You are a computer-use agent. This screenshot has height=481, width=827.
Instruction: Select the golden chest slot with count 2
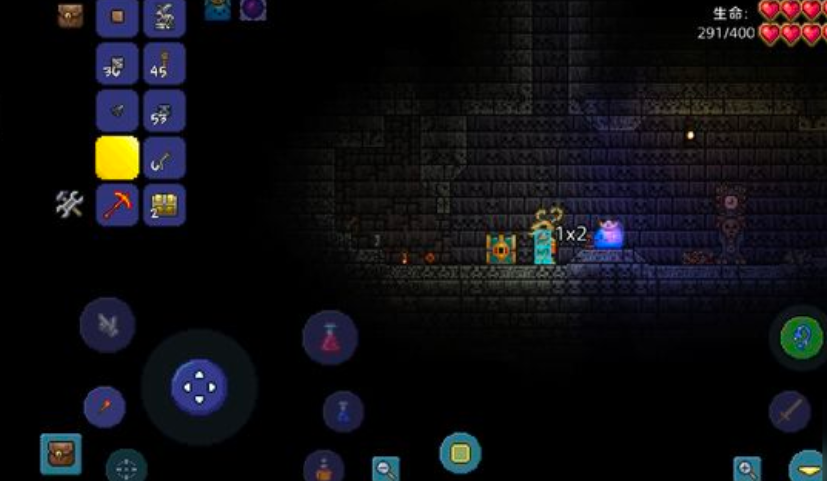(164, 205)
